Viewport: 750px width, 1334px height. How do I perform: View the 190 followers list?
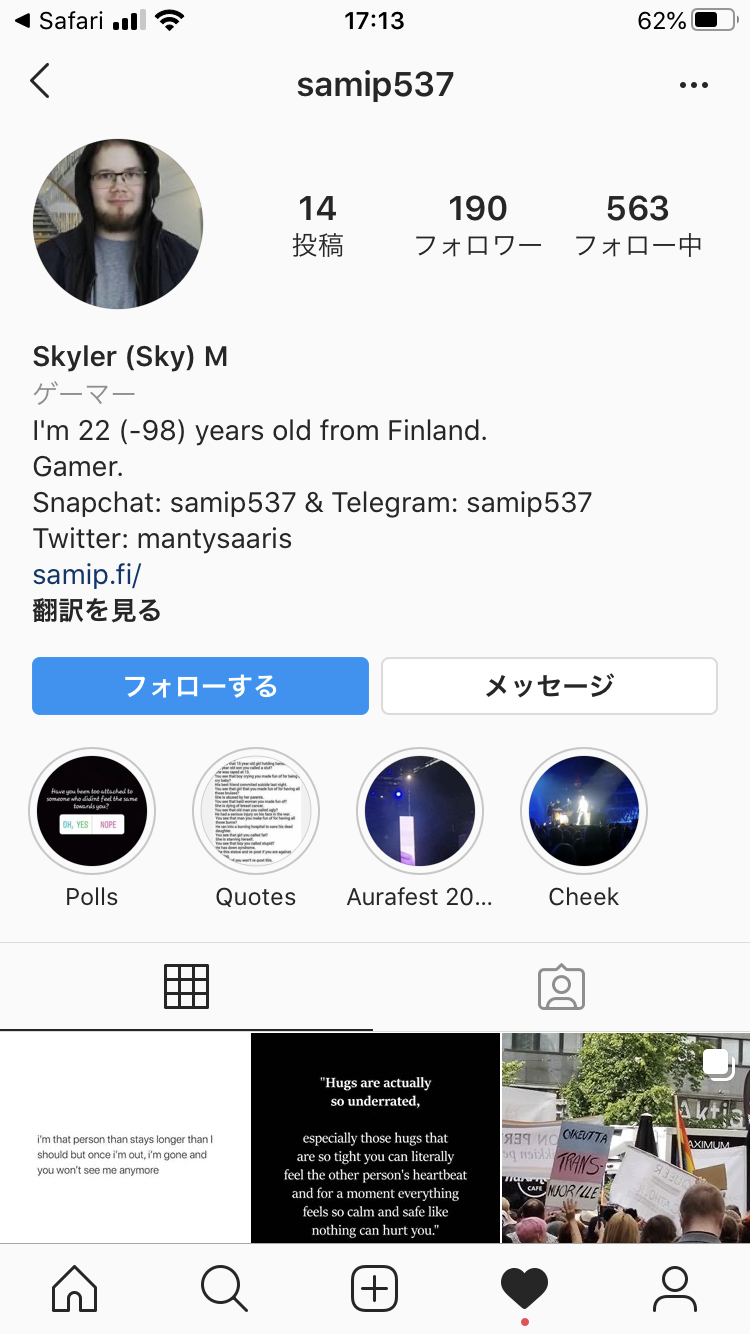[x=477, y=224]
